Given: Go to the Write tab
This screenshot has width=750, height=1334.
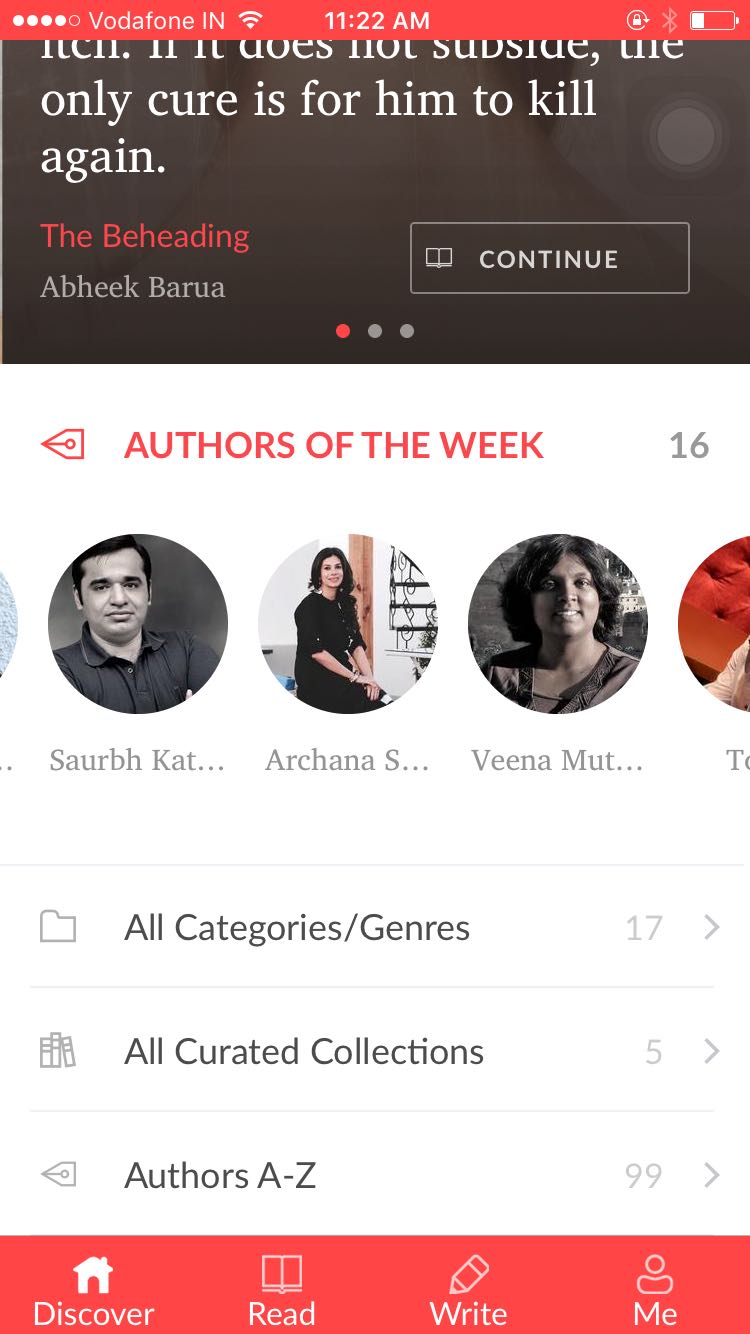Looking at the screenshot, I should coord(468,1290).
